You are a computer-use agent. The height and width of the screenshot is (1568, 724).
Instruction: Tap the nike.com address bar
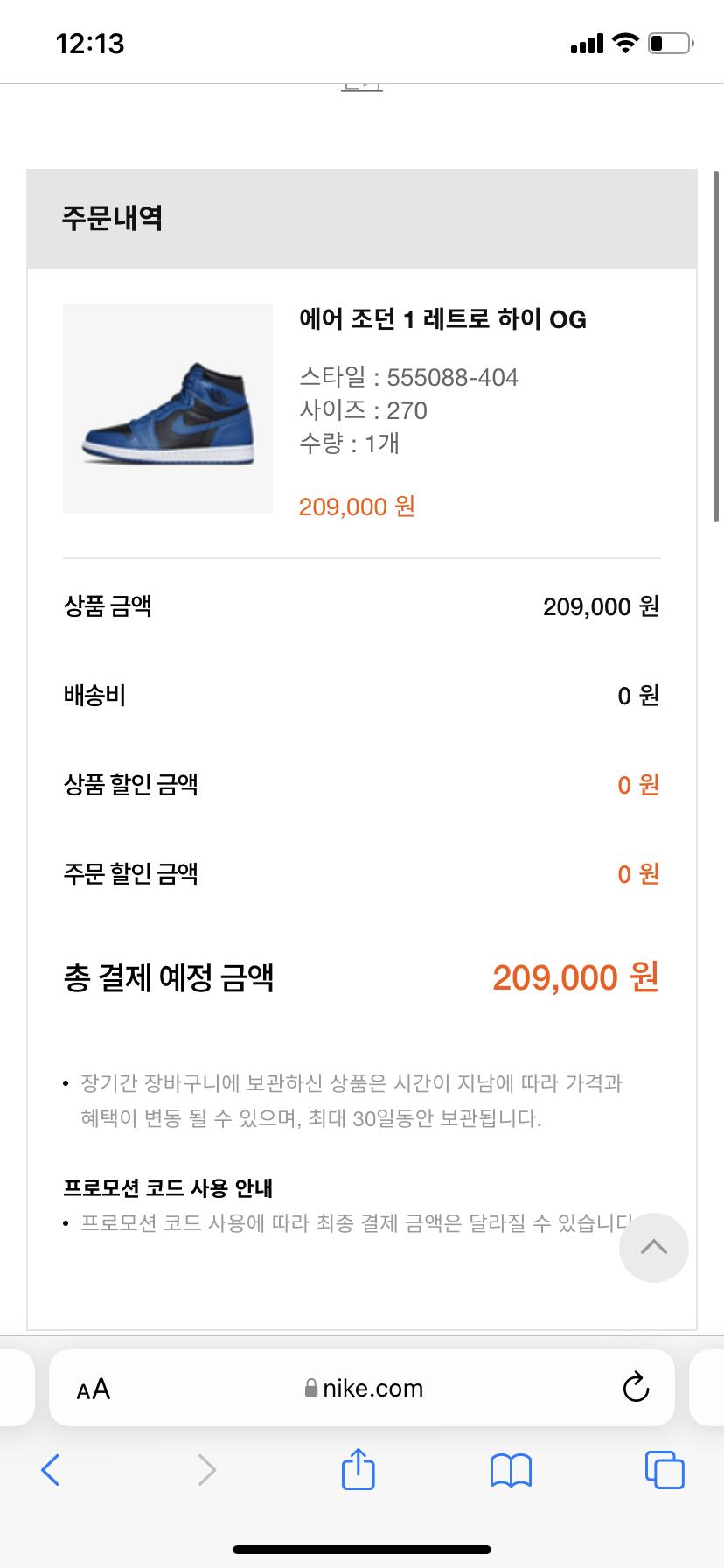(364, 1389)
